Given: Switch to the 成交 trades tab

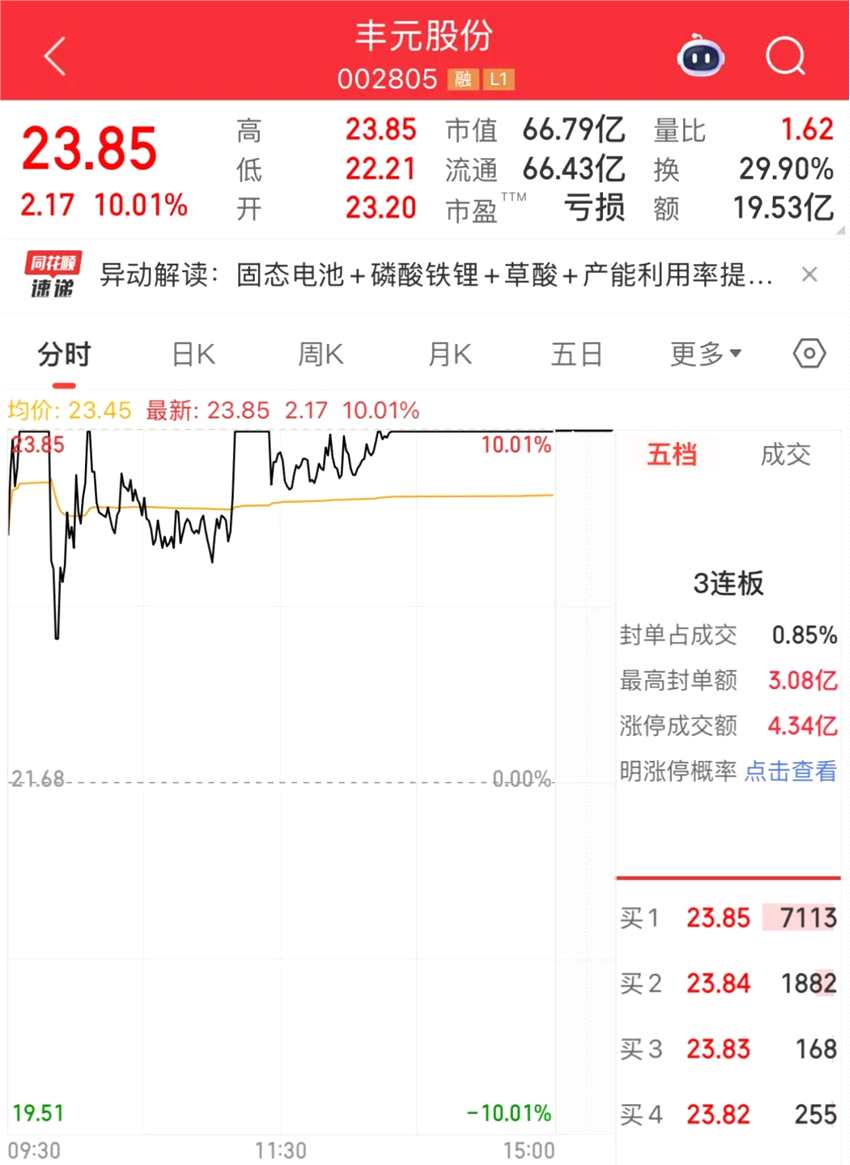Looking at the screenshot, I should pos(785,455).
